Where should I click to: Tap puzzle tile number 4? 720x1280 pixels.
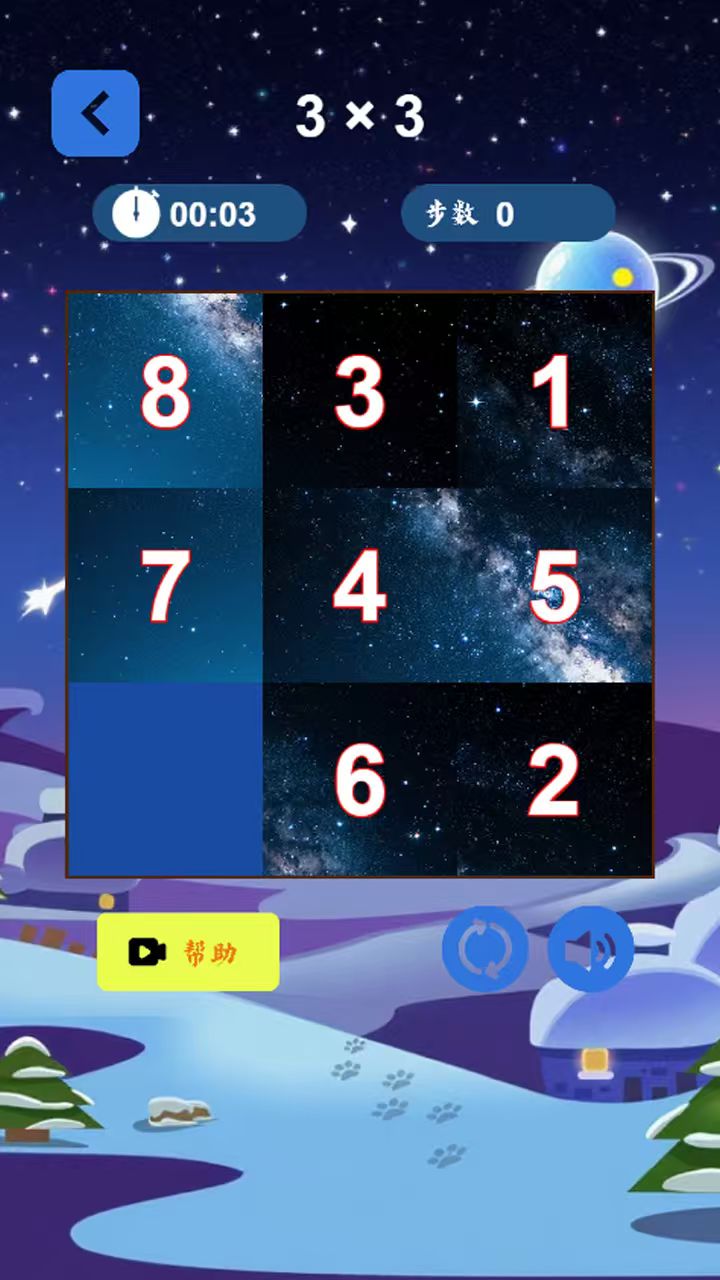click(360, 586)
